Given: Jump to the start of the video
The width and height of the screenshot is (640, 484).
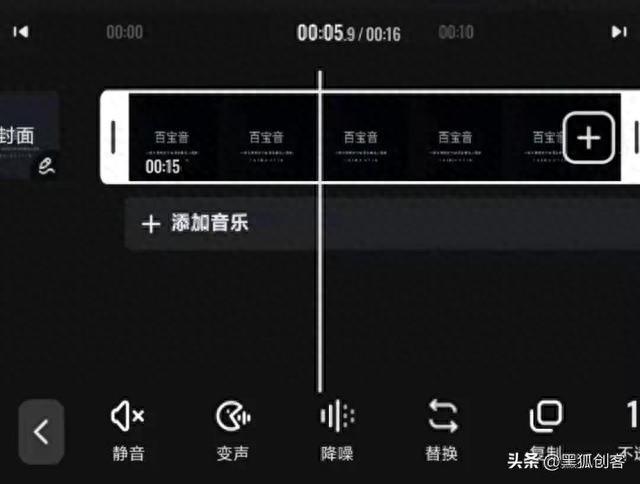Looking at the screenshot, I should pos(20,32).
